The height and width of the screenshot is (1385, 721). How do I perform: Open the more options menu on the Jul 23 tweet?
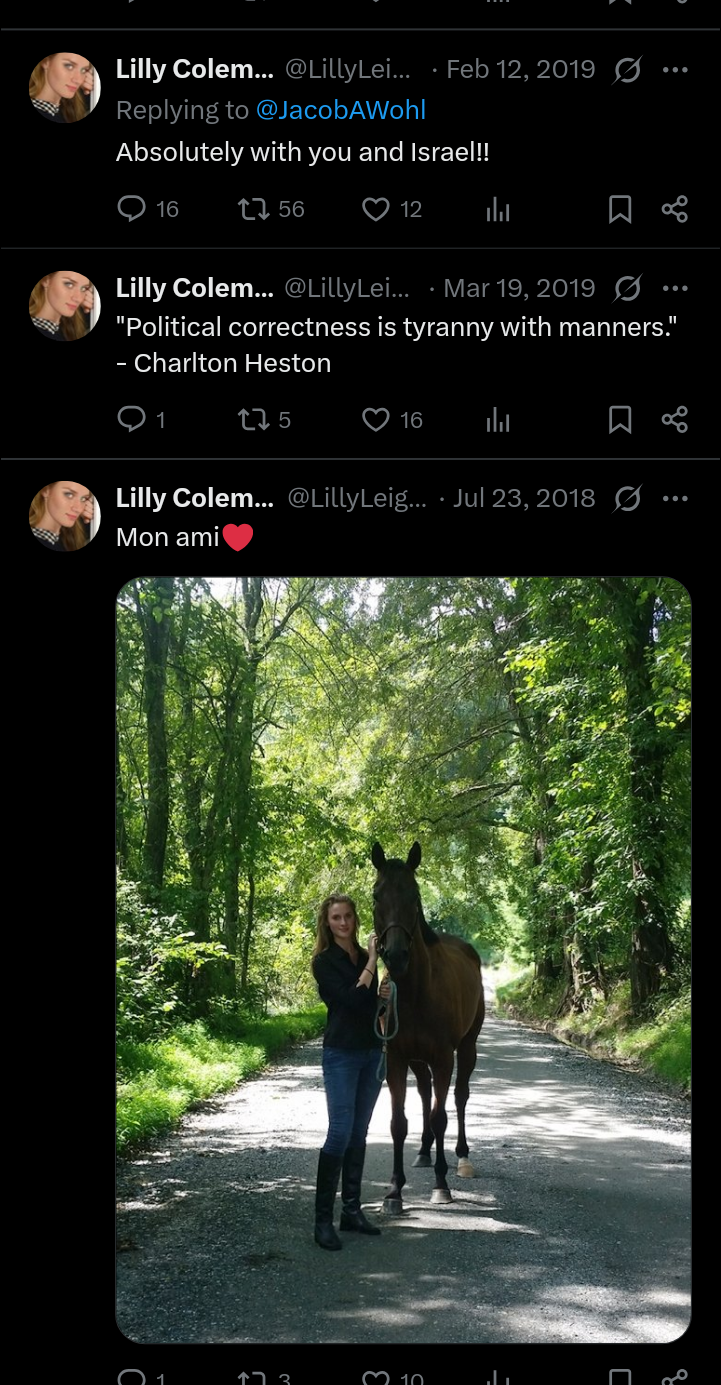pyautogui.click(x=676, y=498)
